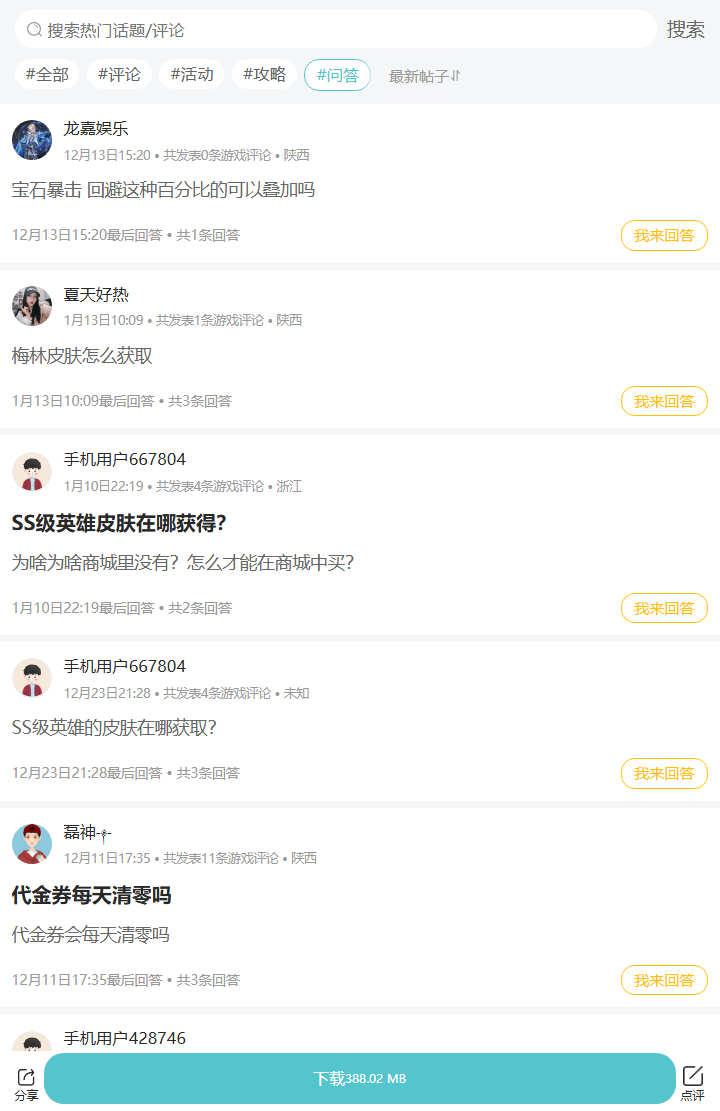Tap the 搜索 button

tap(686, 30)
